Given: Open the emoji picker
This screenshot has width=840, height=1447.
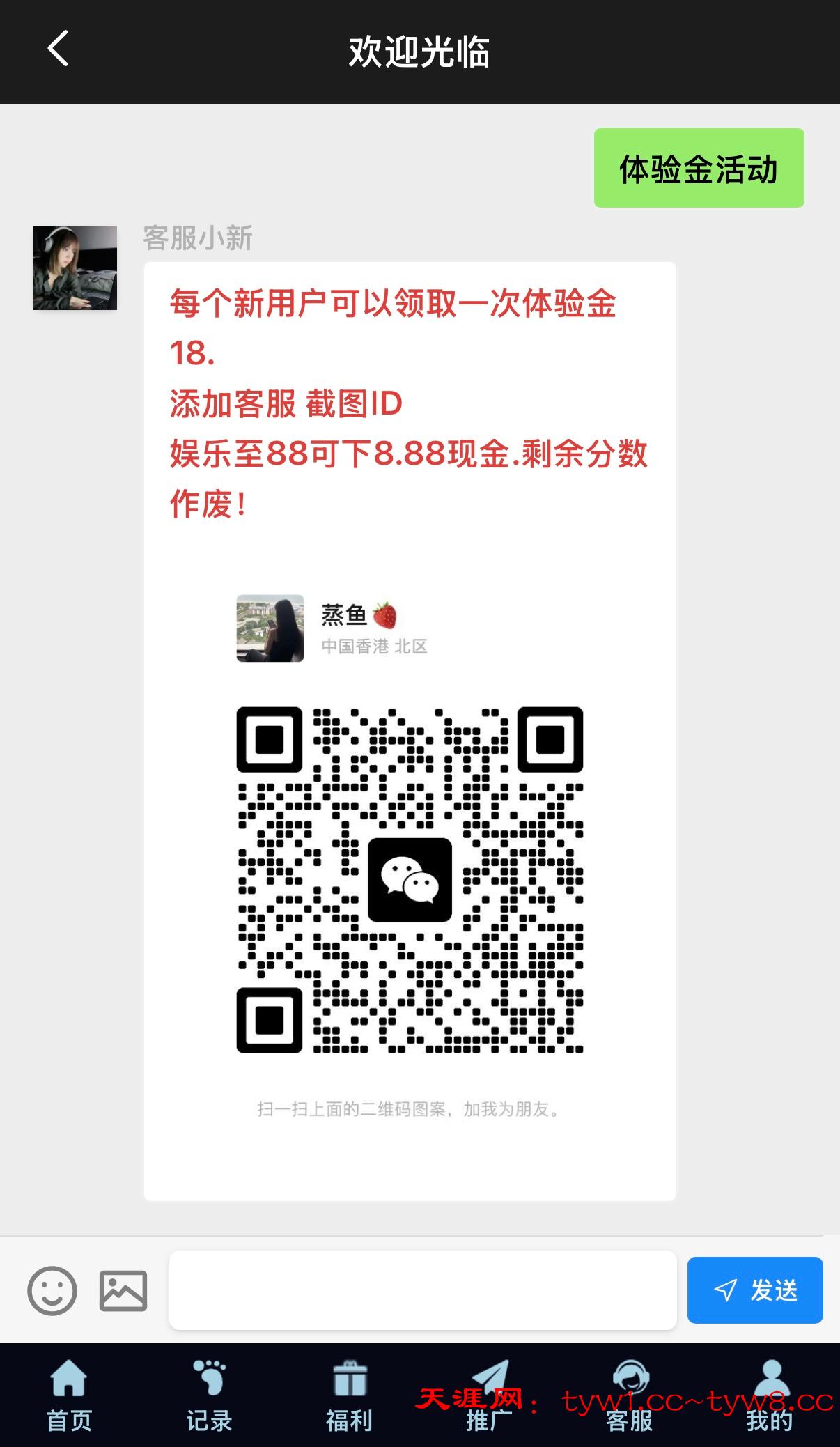Looking at the screenshot, I should coord(52,1290).
